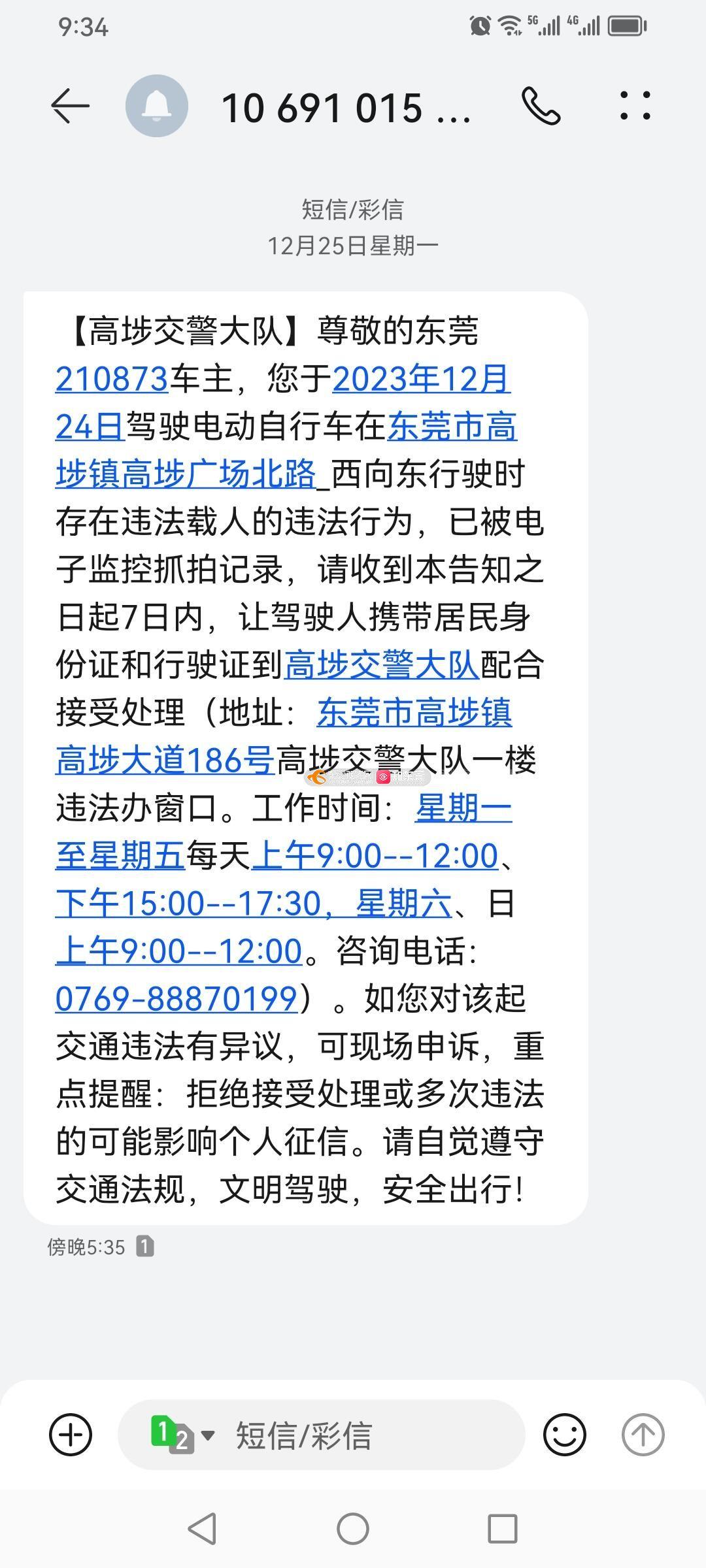Dial the linked number 0769-88870199
The height and width of the screenshot is (1568, 706).
point(176,999)
